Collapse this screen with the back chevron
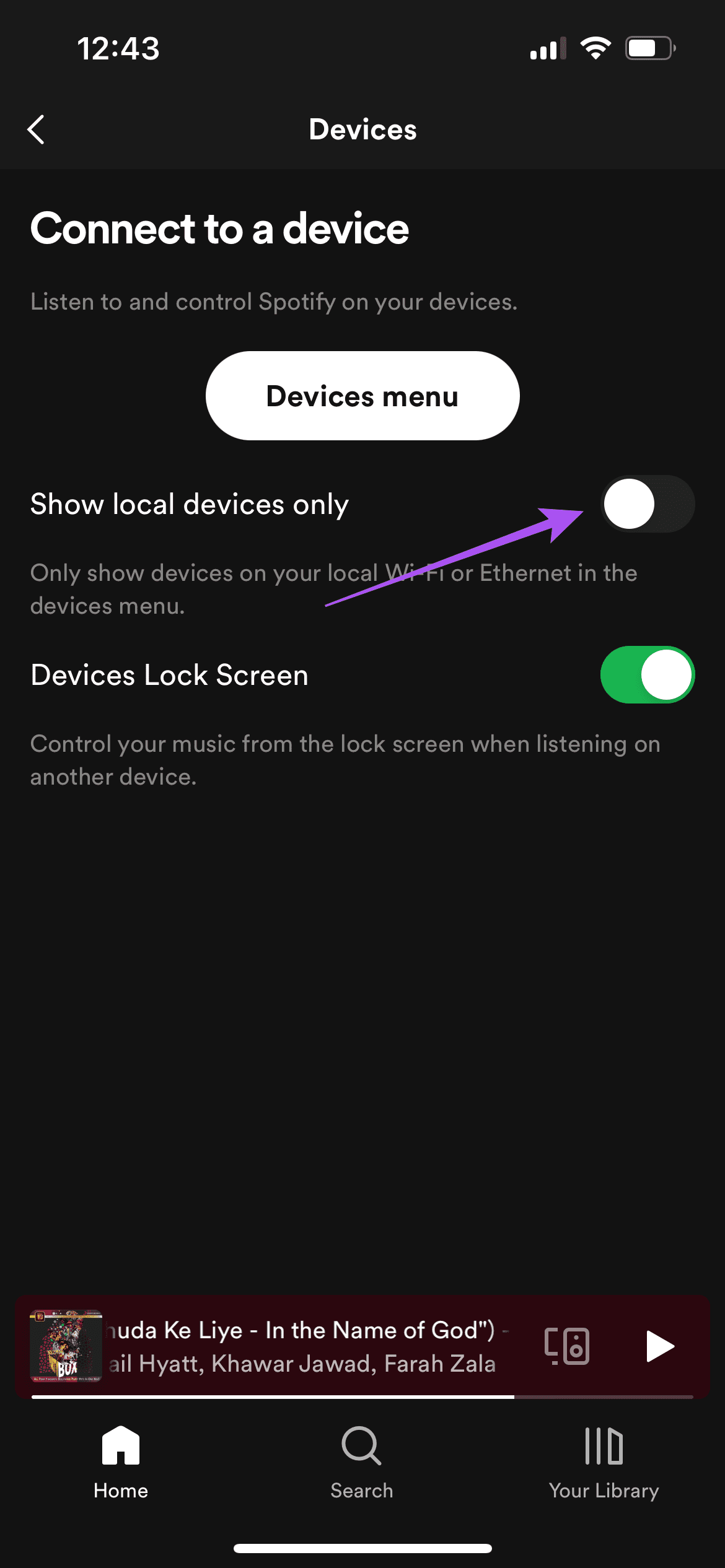This screenshot has width=725, height=1568. (35, 129)
